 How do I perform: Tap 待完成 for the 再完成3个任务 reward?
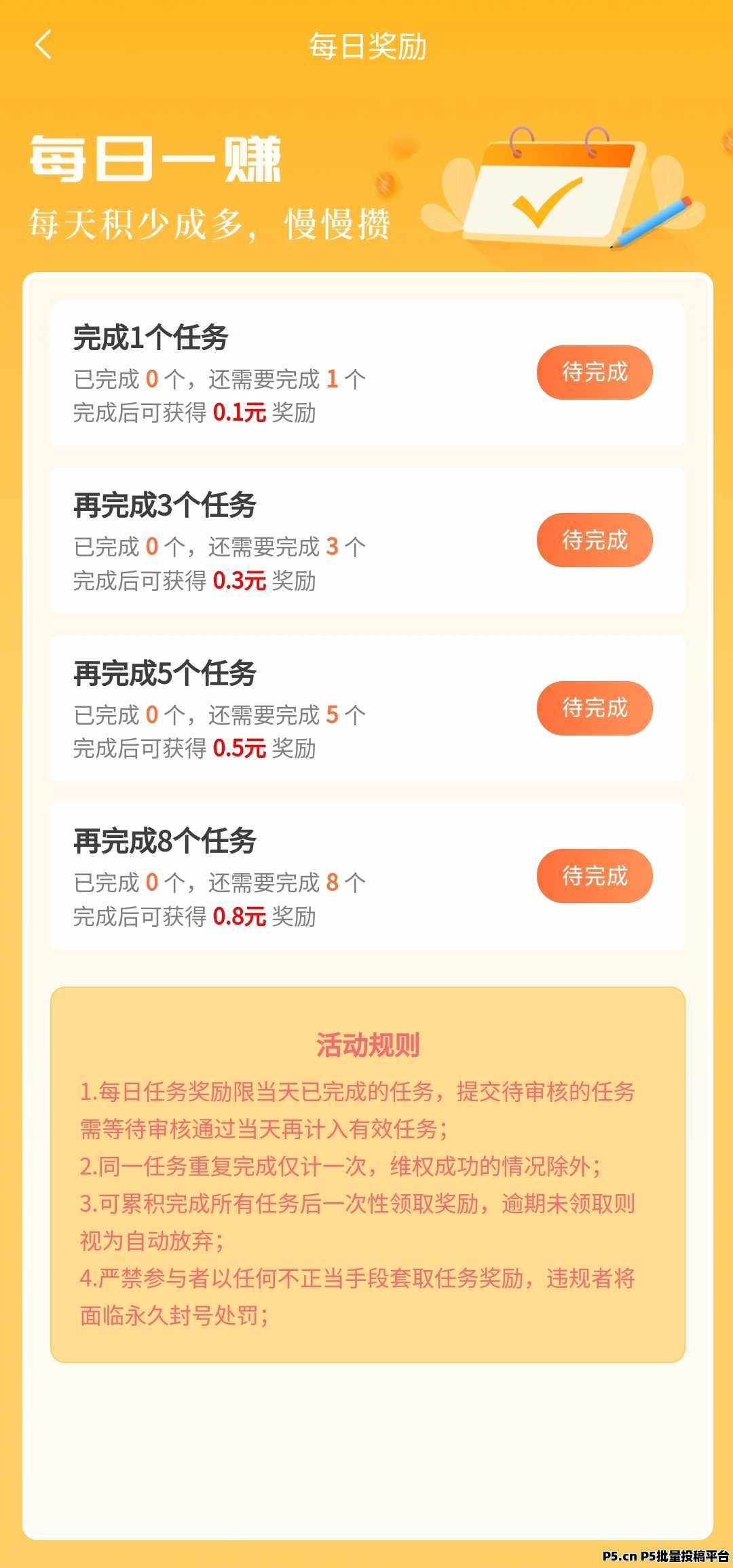click(x=594, y=540)
